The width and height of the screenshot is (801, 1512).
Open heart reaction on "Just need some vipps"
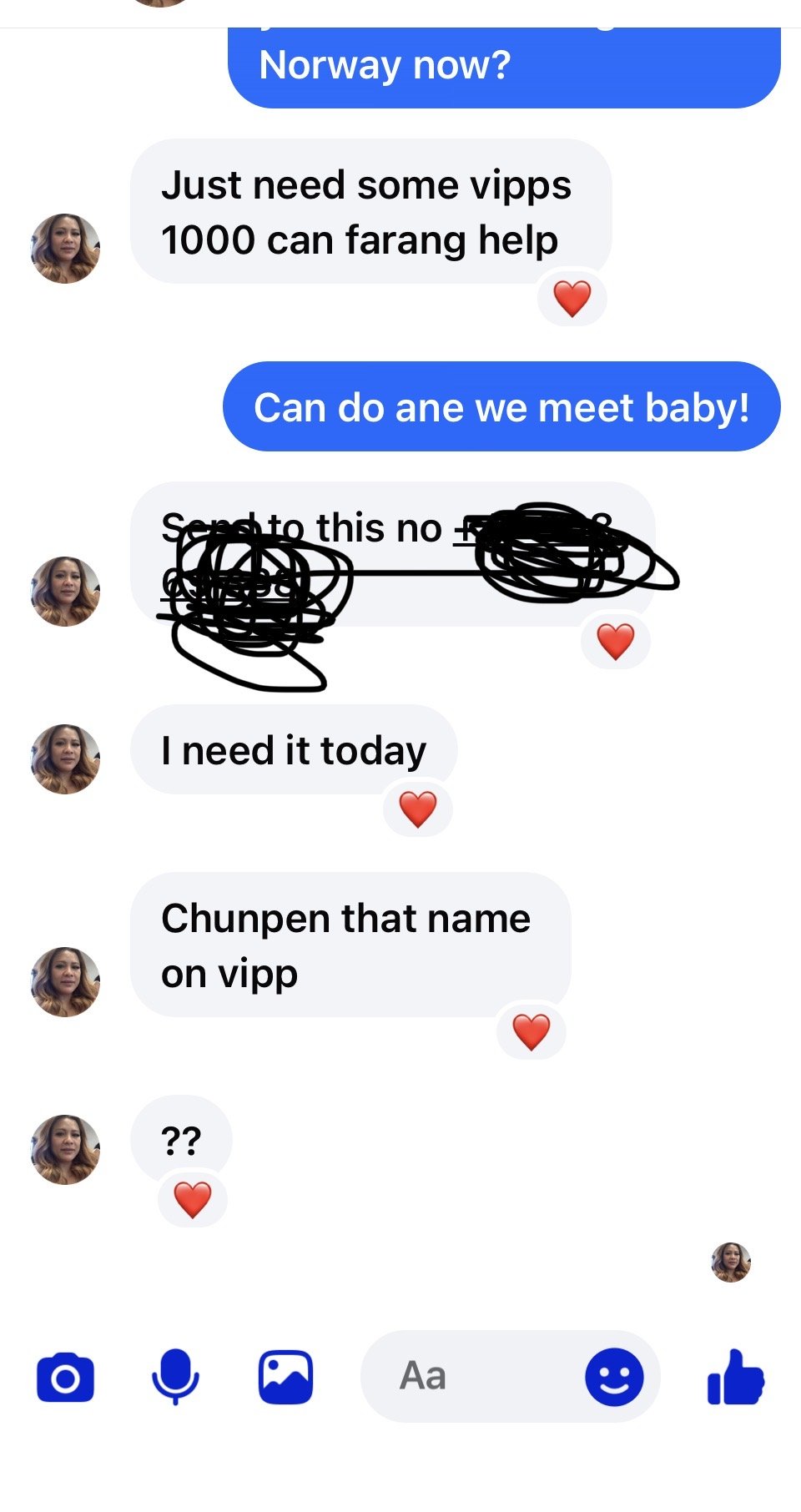tap(572, 299)
